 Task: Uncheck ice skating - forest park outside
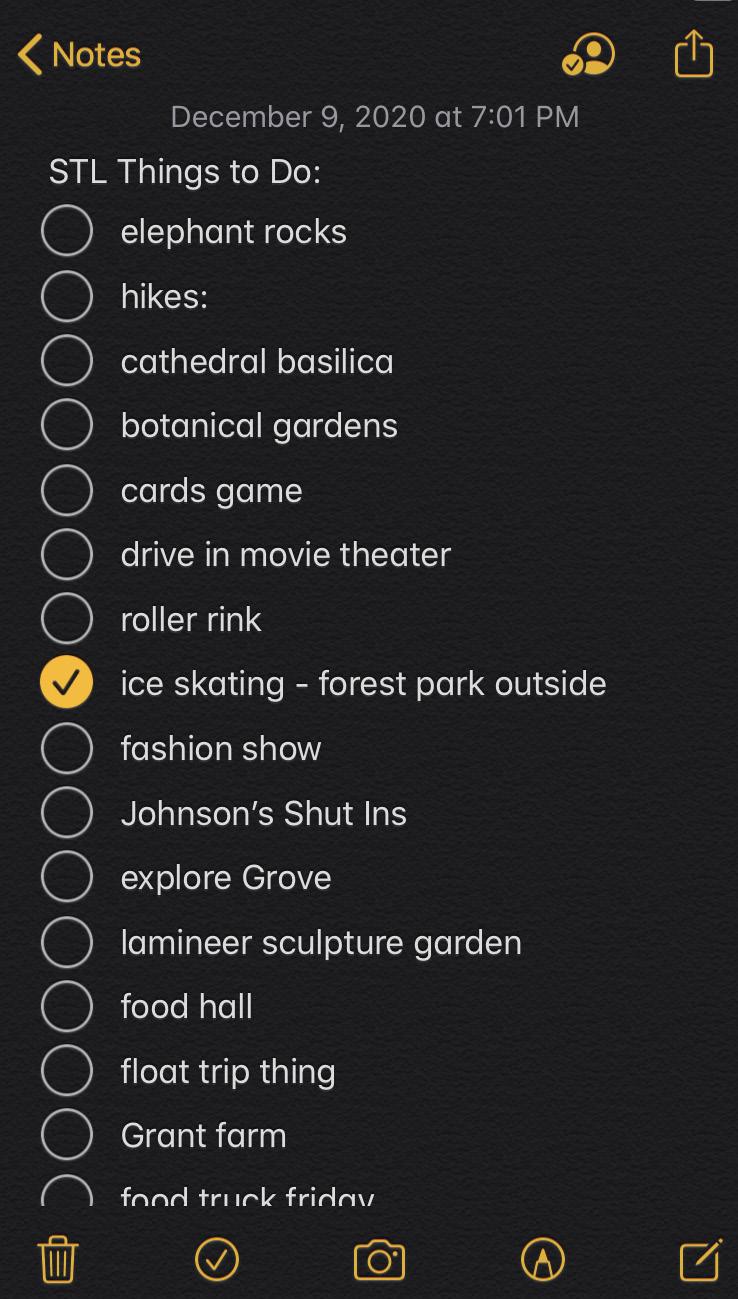[x=67, y=684]
